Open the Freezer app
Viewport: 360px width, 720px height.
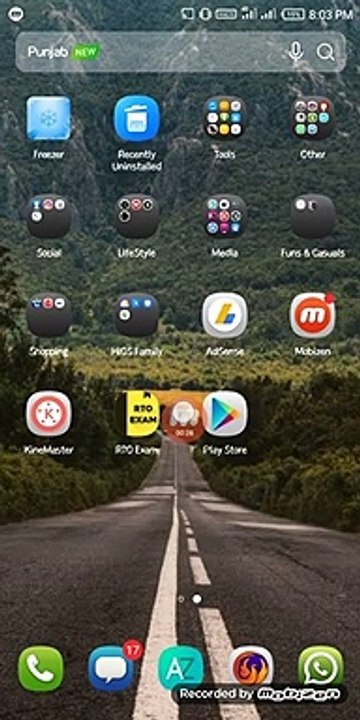click(x=49, y=118)
